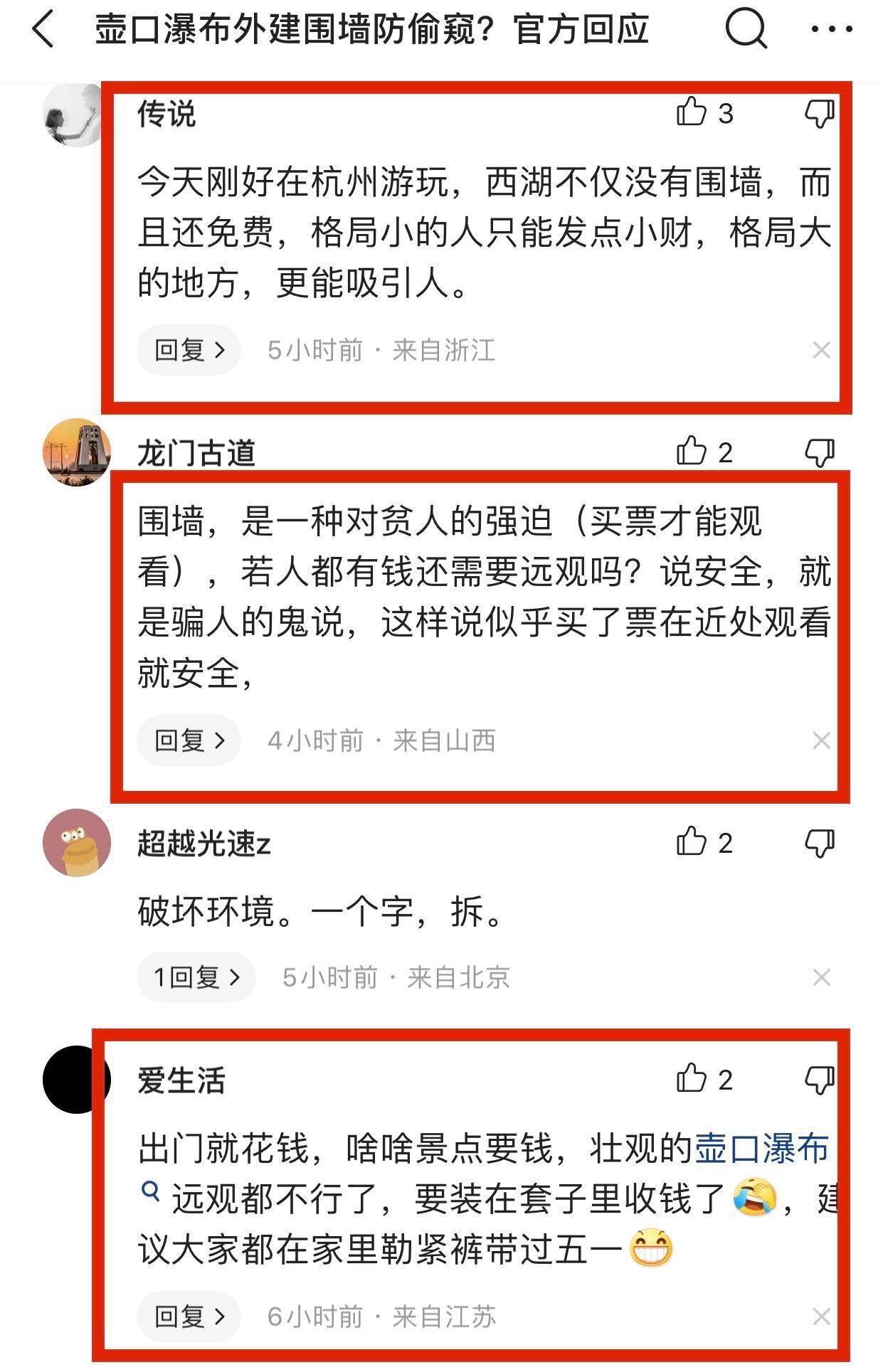Dismiss 超越光速z's comment with the X
This screenshot has height=1372, width=883.
click(821, 977)
